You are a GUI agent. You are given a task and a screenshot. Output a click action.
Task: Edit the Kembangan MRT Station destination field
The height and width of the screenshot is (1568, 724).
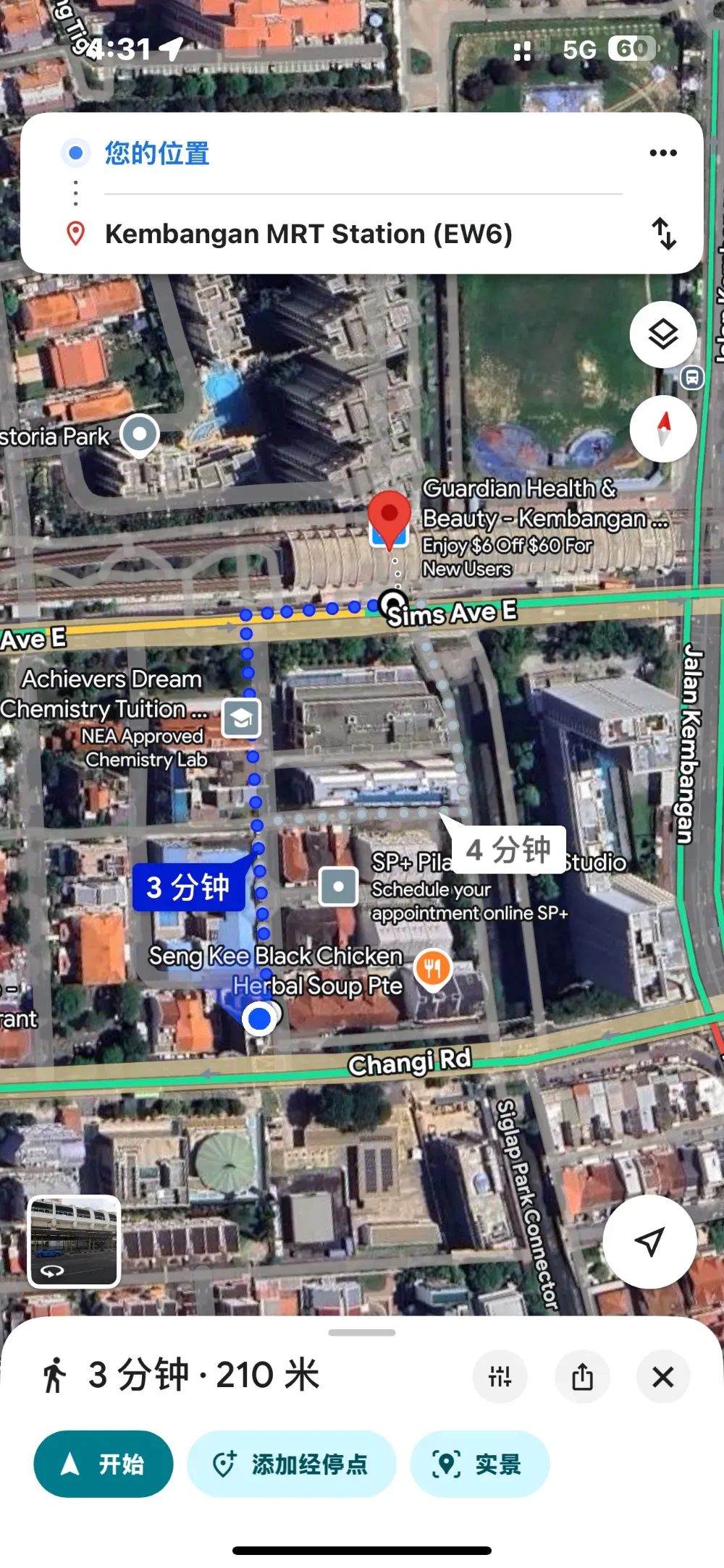coord(362,234)
